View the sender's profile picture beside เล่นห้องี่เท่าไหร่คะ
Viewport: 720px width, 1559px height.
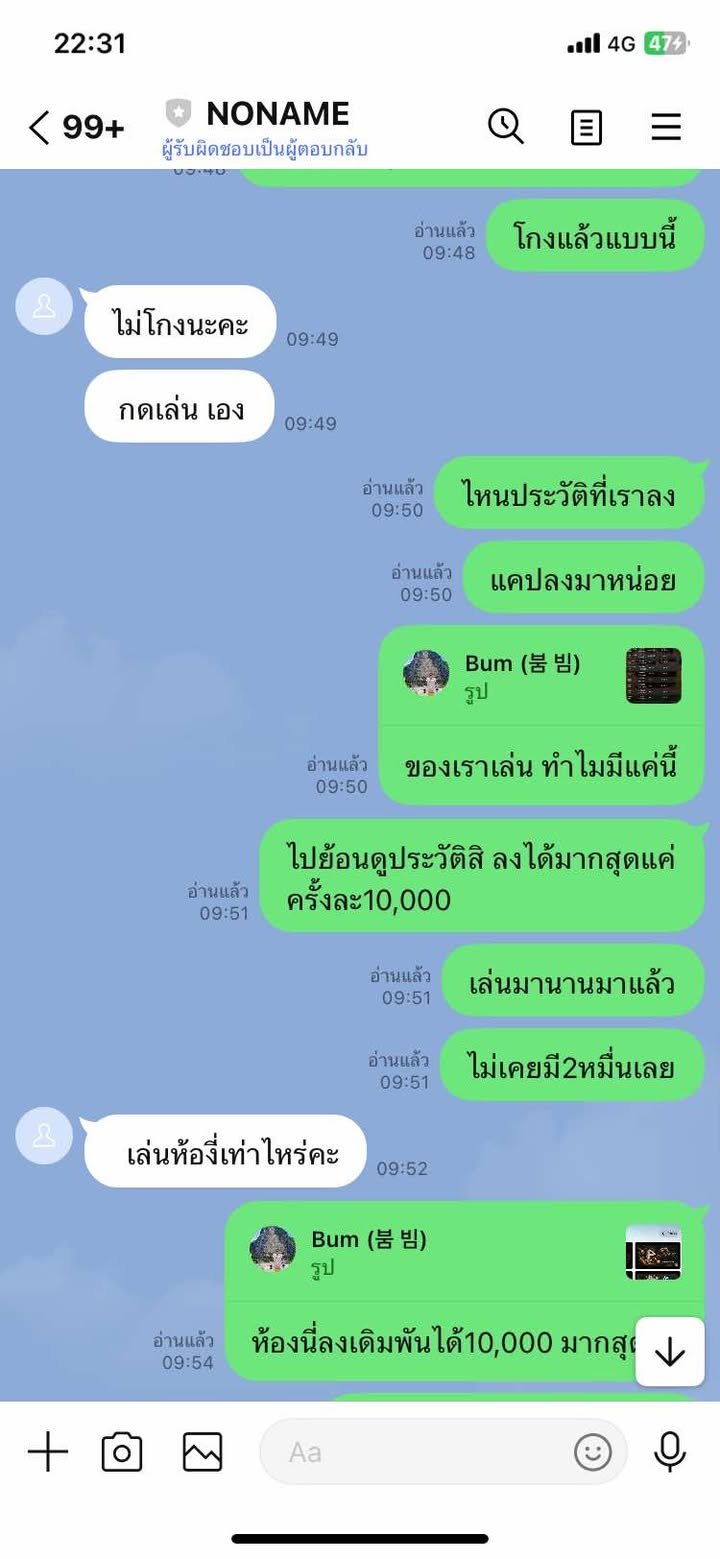coord(44,1136)
